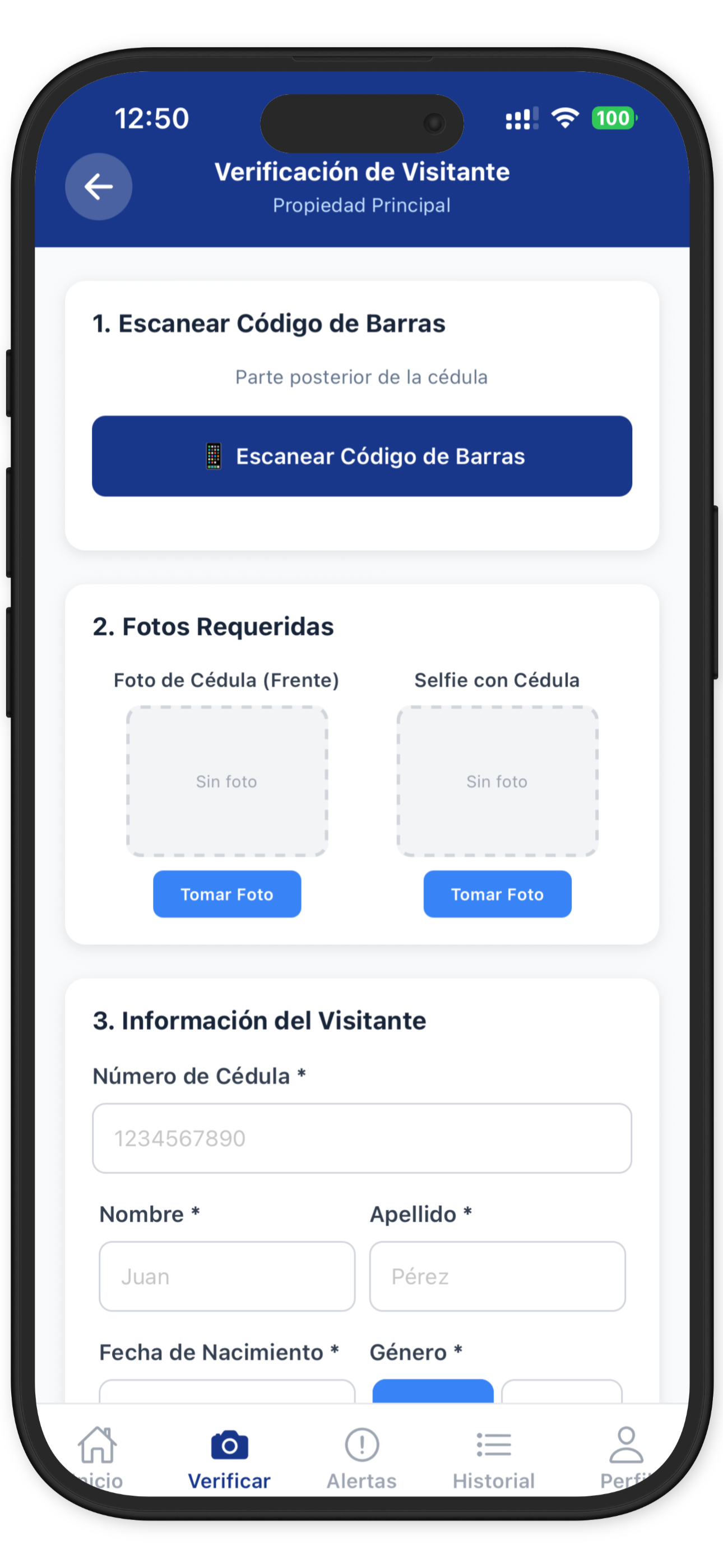The image size is (723, 1568).
Task: Go back using the arrow button
Action: tap(99, 186)
